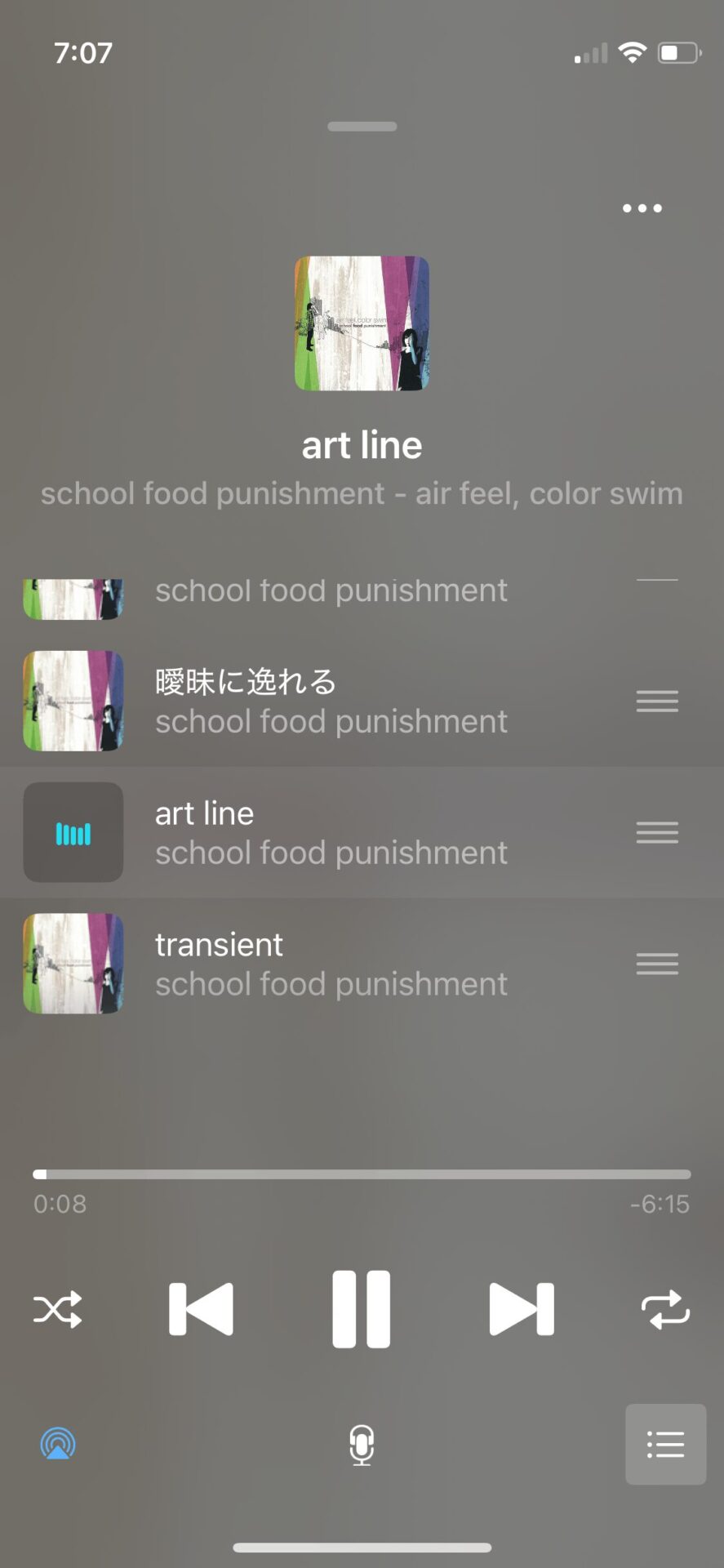This screenshot has width=724, height=1568.
Task: Select the art line row in queue
Action: 326,832
